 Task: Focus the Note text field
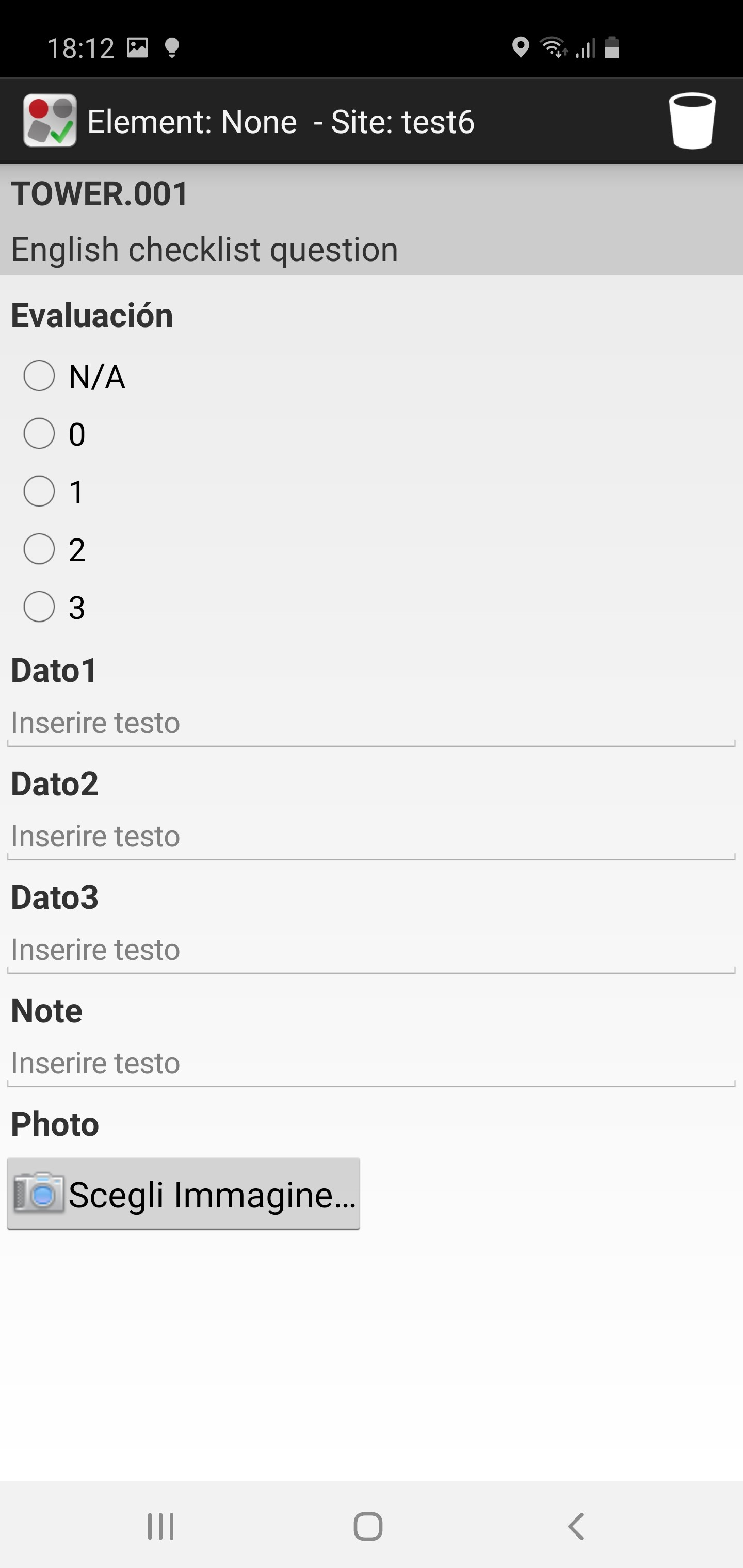tap(372, 1064)
